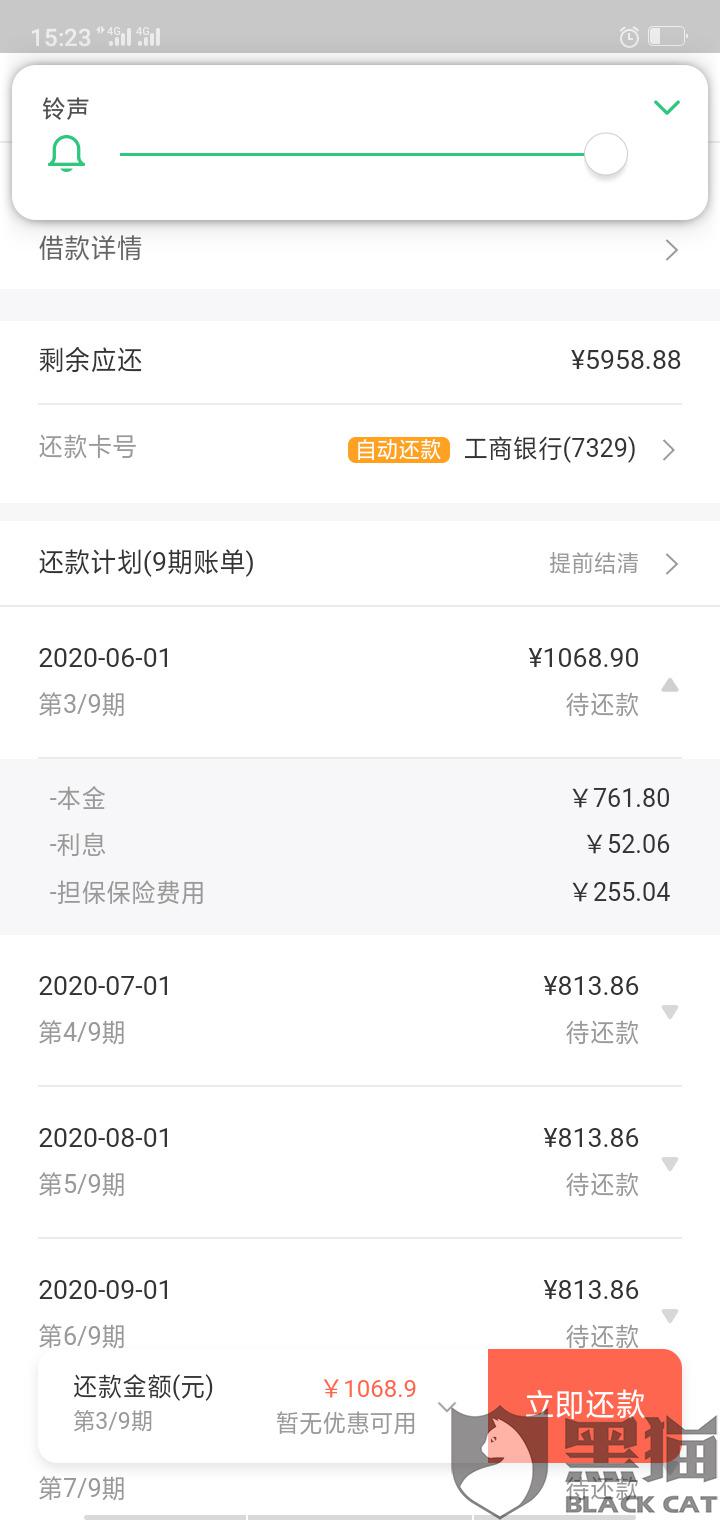
Task: Mute ringtone via the bell icon
Action: [x=67, y=155]
